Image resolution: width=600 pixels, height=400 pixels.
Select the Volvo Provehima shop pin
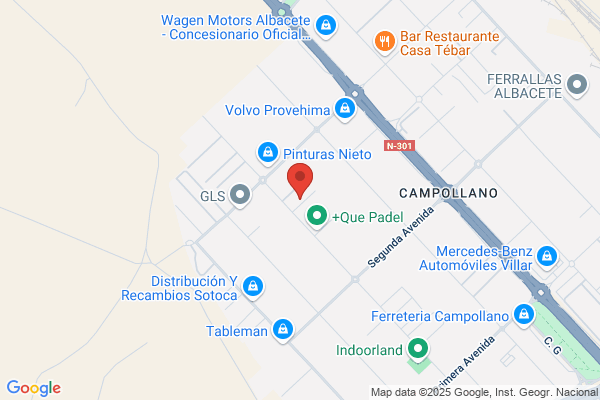tap(345, 109)
